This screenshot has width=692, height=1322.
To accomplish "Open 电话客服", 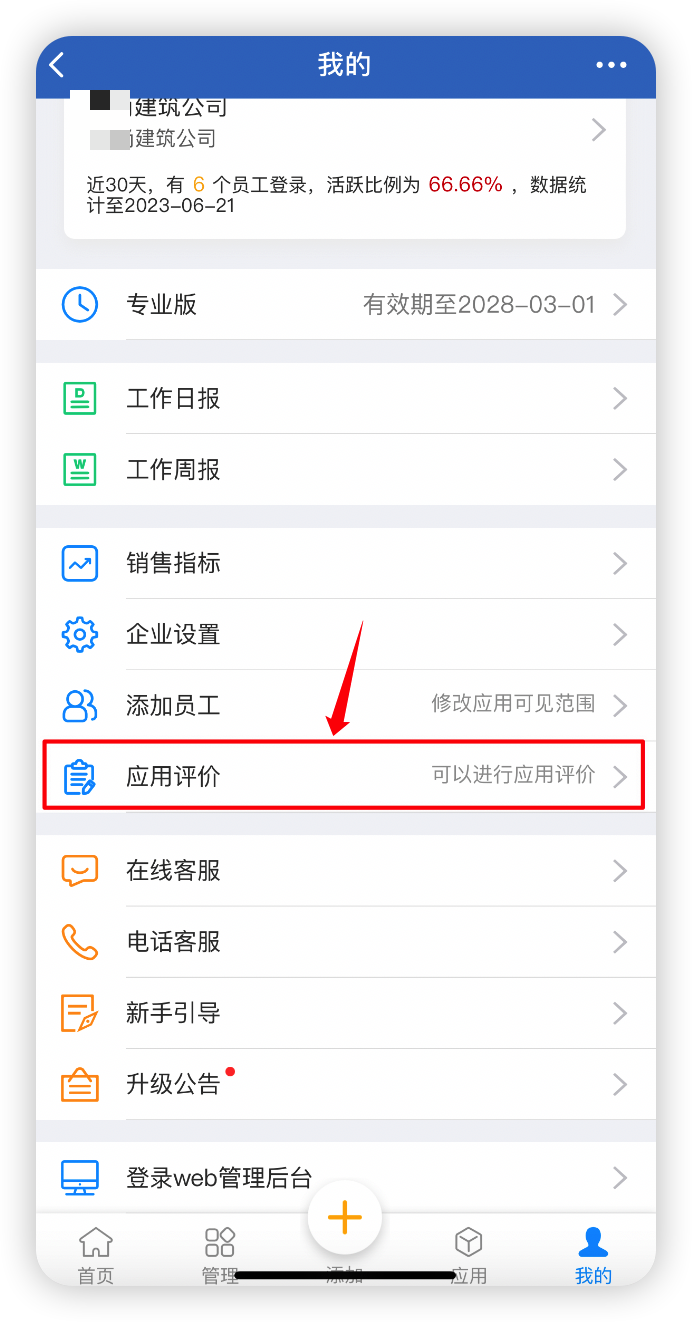I will point(345,942).
